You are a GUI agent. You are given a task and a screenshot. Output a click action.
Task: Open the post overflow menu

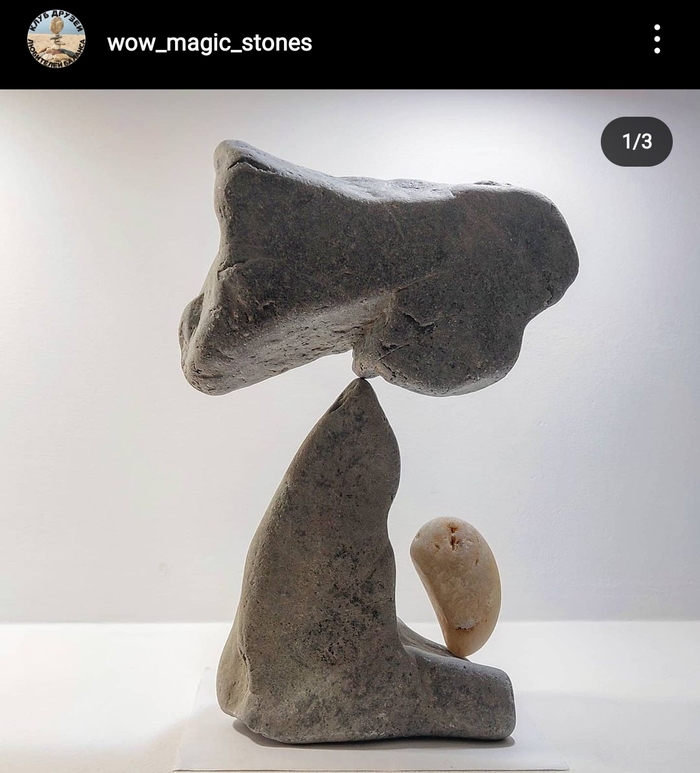pyautogui.click(x=656, y=40)
